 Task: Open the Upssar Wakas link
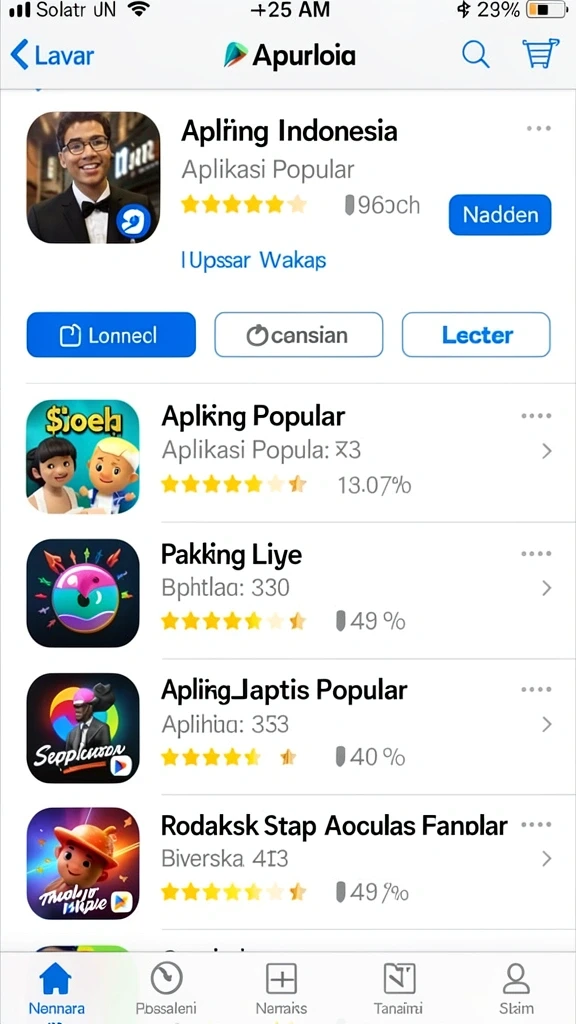click(x=253, y=261)
